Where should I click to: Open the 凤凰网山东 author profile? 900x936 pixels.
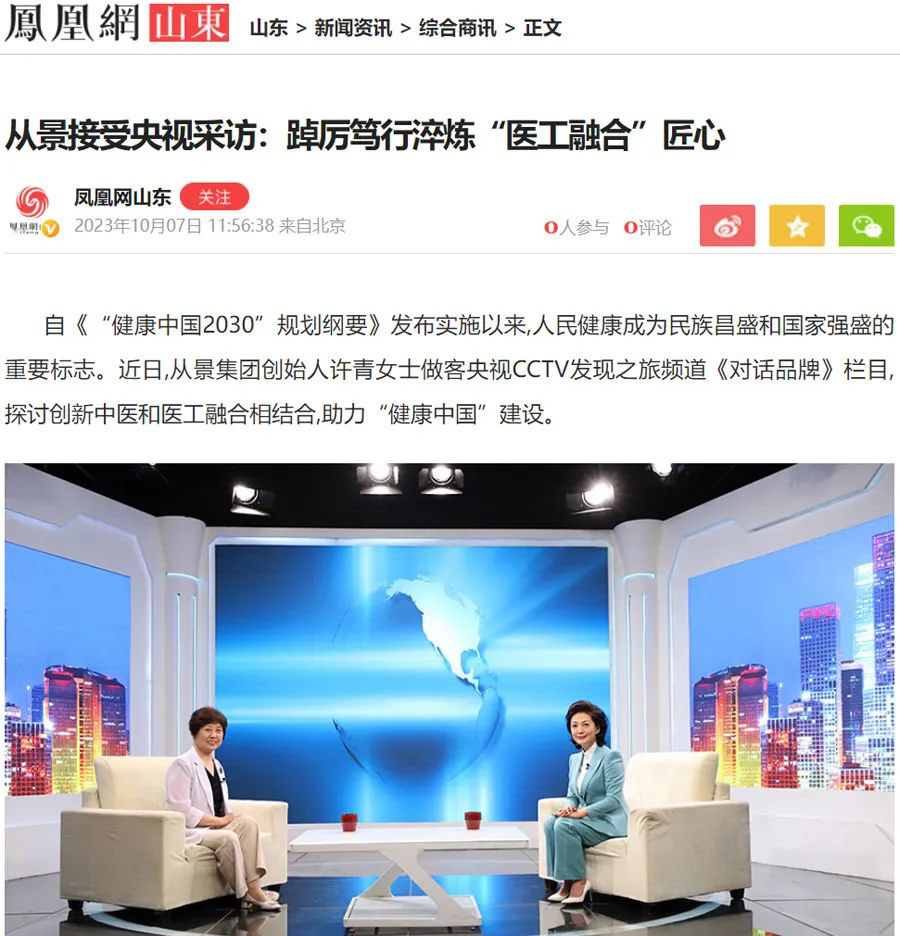tap(122, 198)
